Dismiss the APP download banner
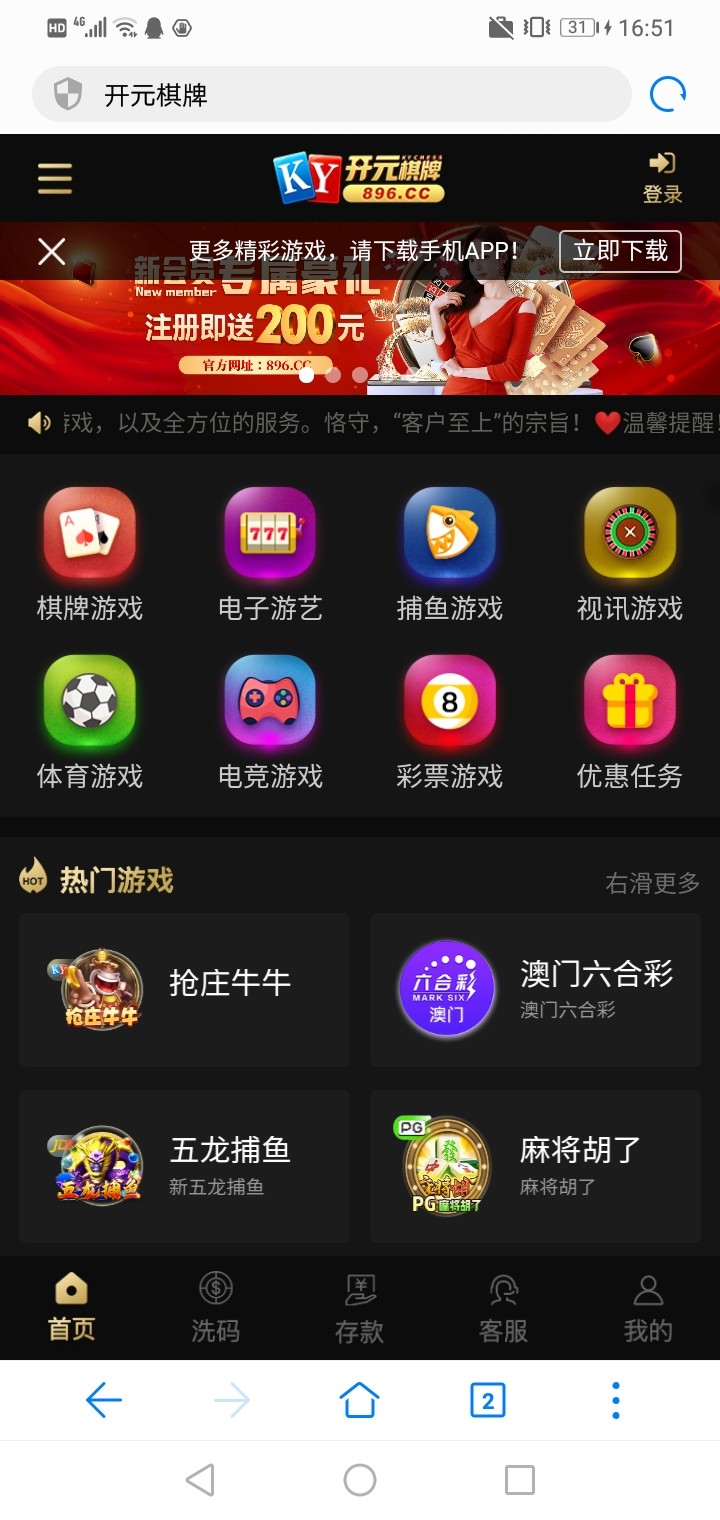The height and width of the screenshot is (1520, 720). pos(51,251)
